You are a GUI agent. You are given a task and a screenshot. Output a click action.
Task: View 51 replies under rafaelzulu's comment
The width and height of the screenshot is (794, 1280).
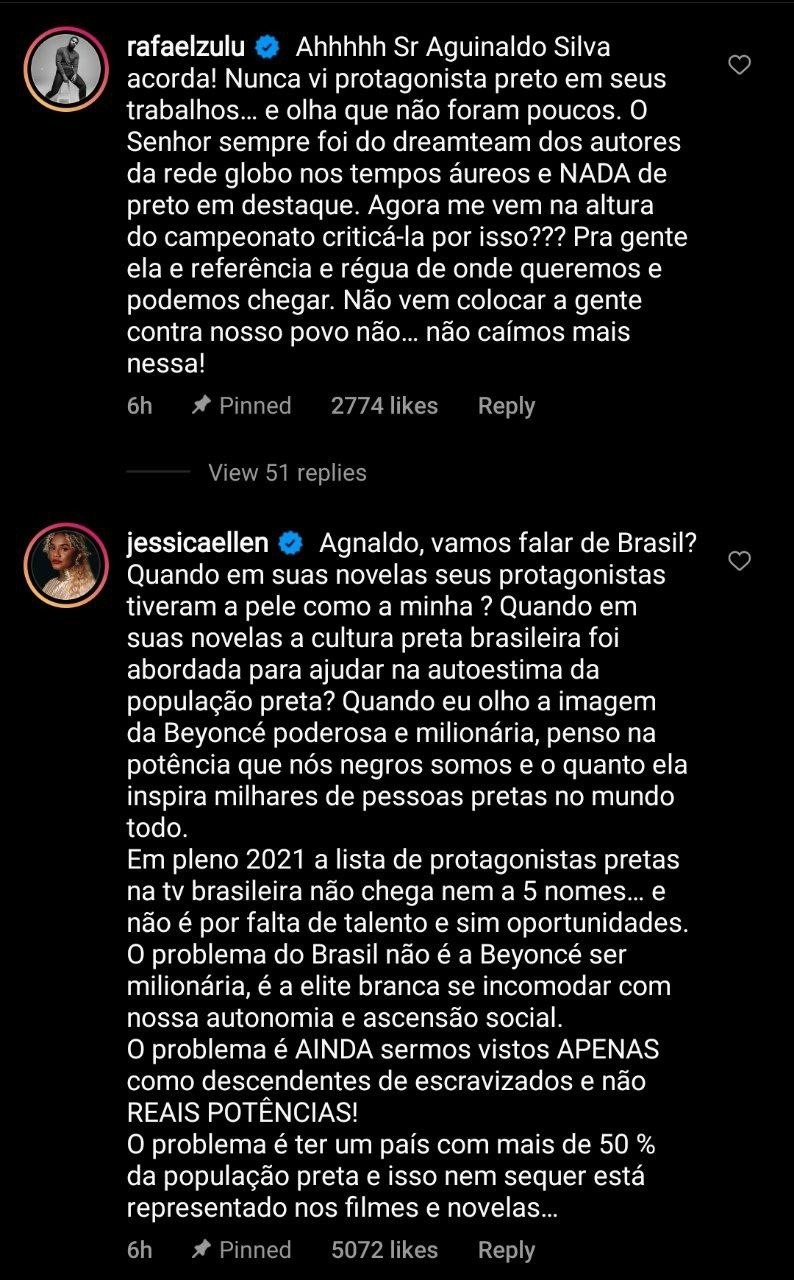click(287, 473)
